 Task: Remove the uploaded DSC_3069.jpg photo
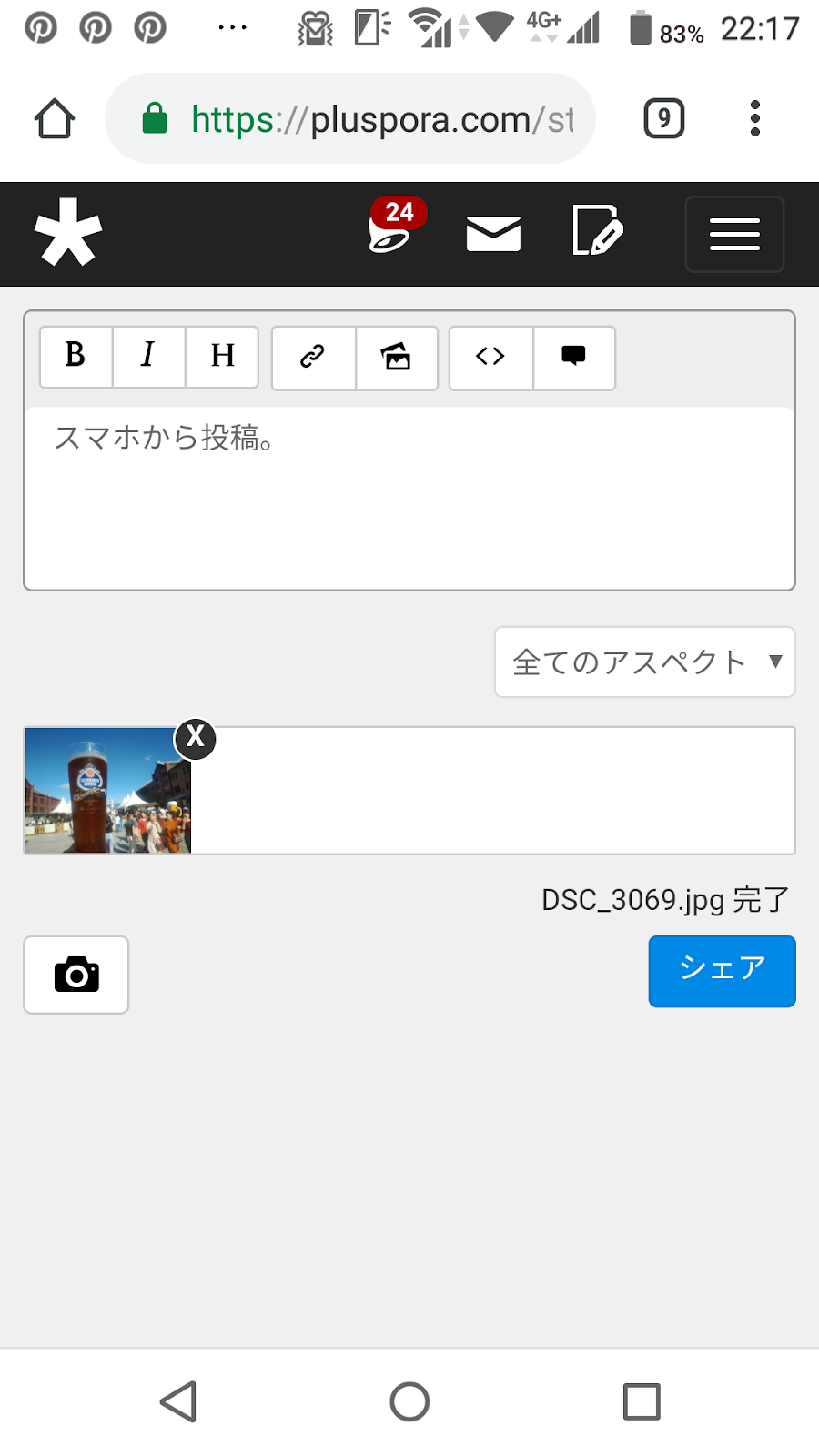196,738
